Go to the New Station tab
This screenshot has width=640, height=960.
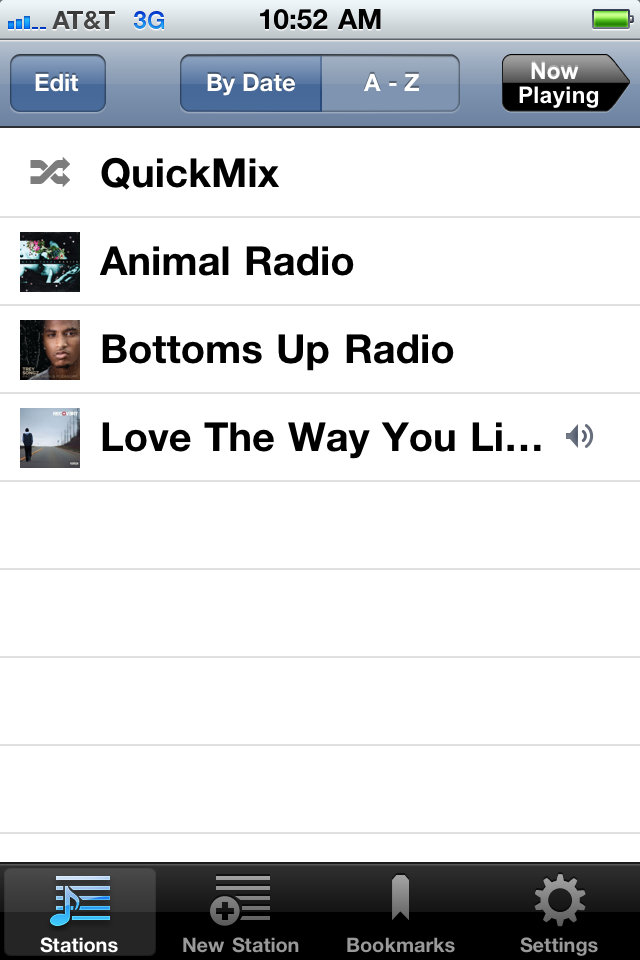(240, 911)
